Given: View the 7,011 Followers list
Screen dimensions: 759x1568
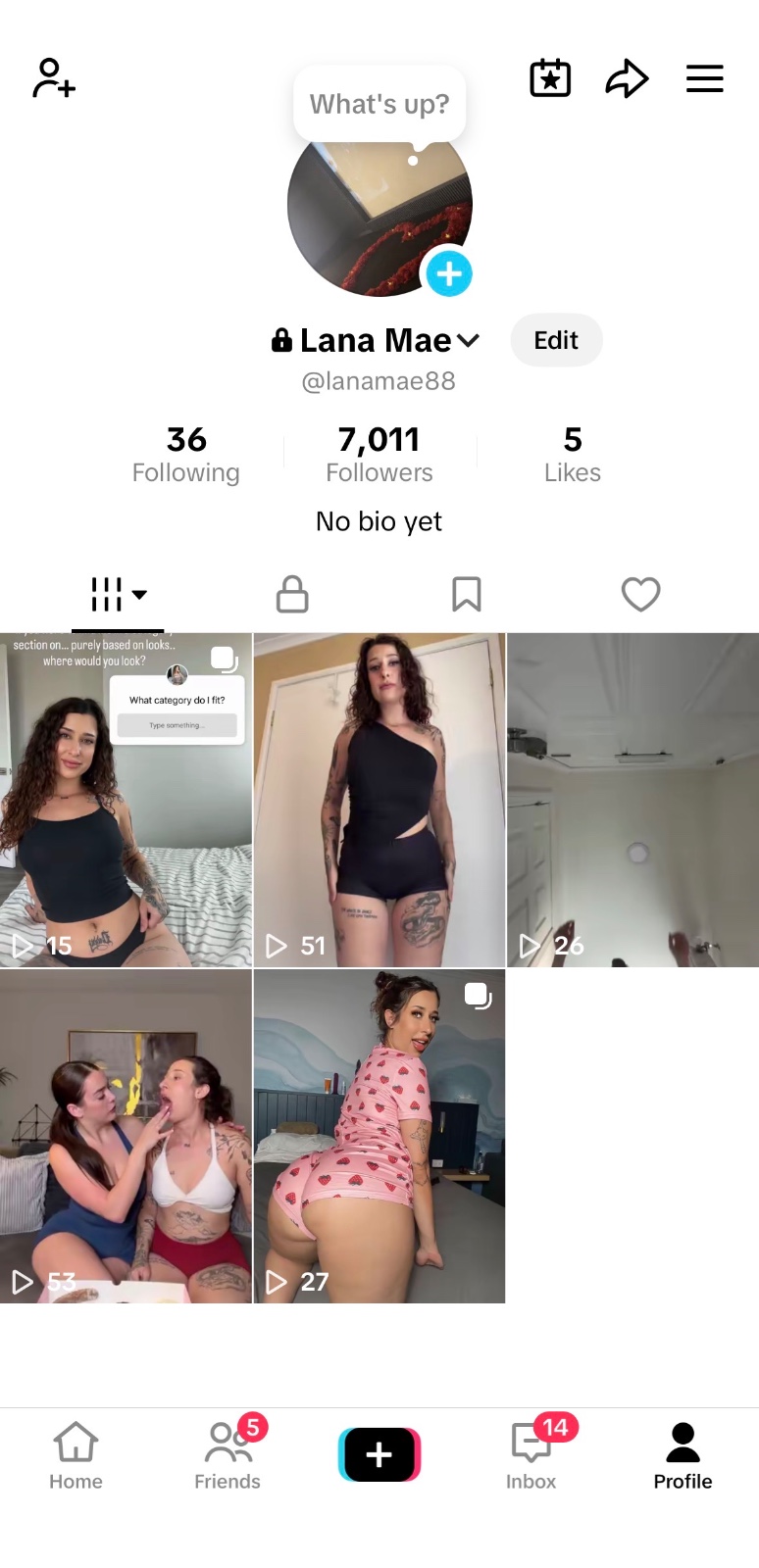Looking at the screenshot, I should 379,454.
